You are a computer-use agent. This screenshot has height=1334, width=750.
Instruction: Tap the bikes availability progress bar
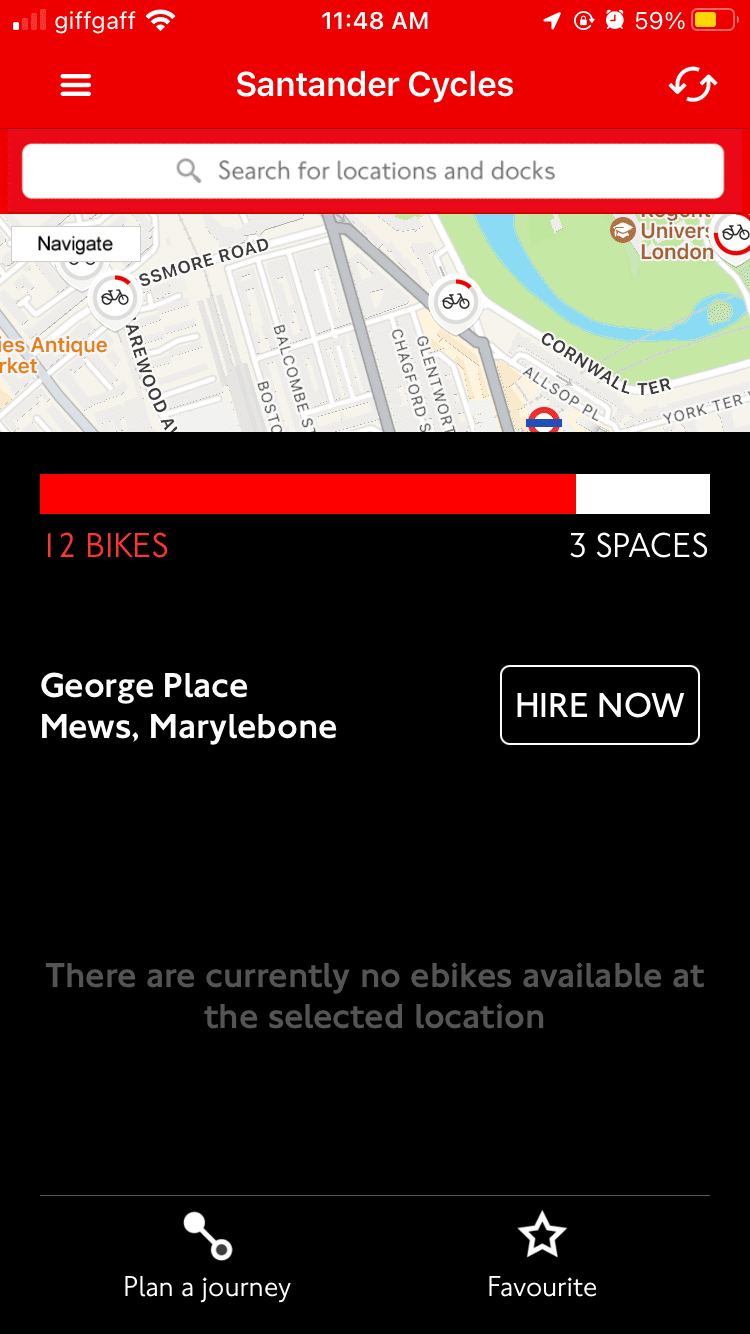(x=375, y=493)
